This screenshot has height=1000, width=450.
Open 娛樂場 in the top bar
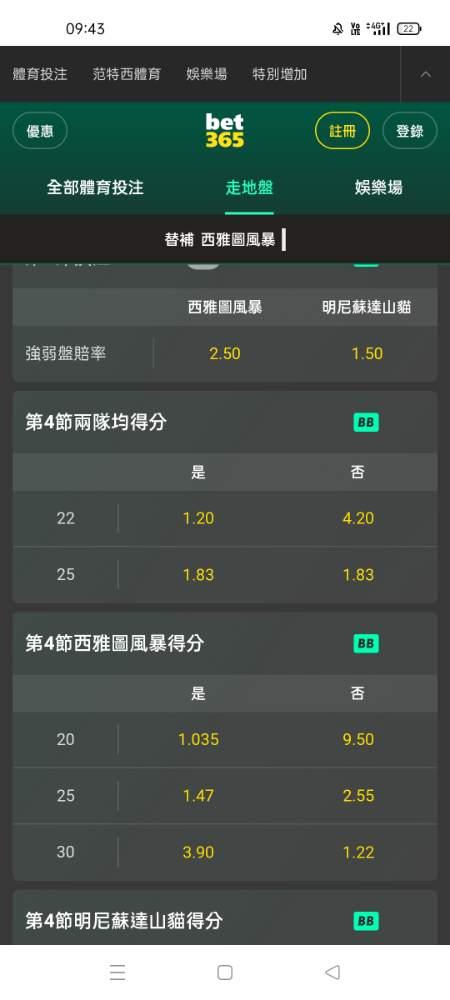207,74
